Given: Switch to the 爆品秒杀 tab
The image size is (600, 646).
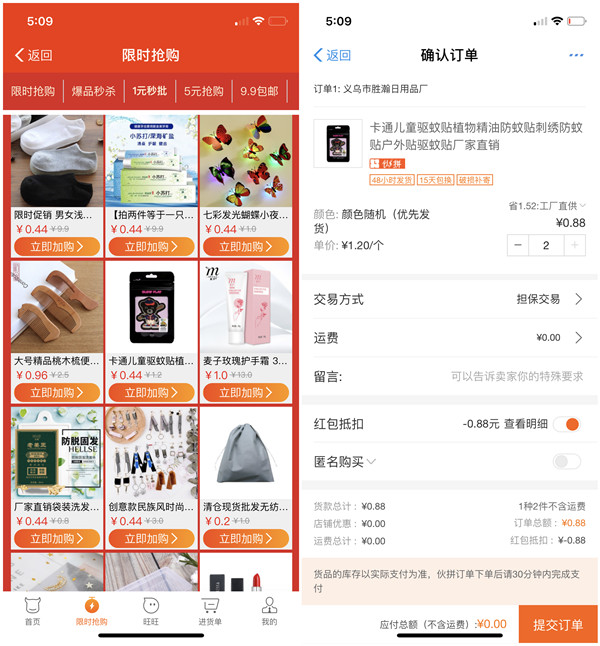Looking at the screenshot, I should coord(93,91).
